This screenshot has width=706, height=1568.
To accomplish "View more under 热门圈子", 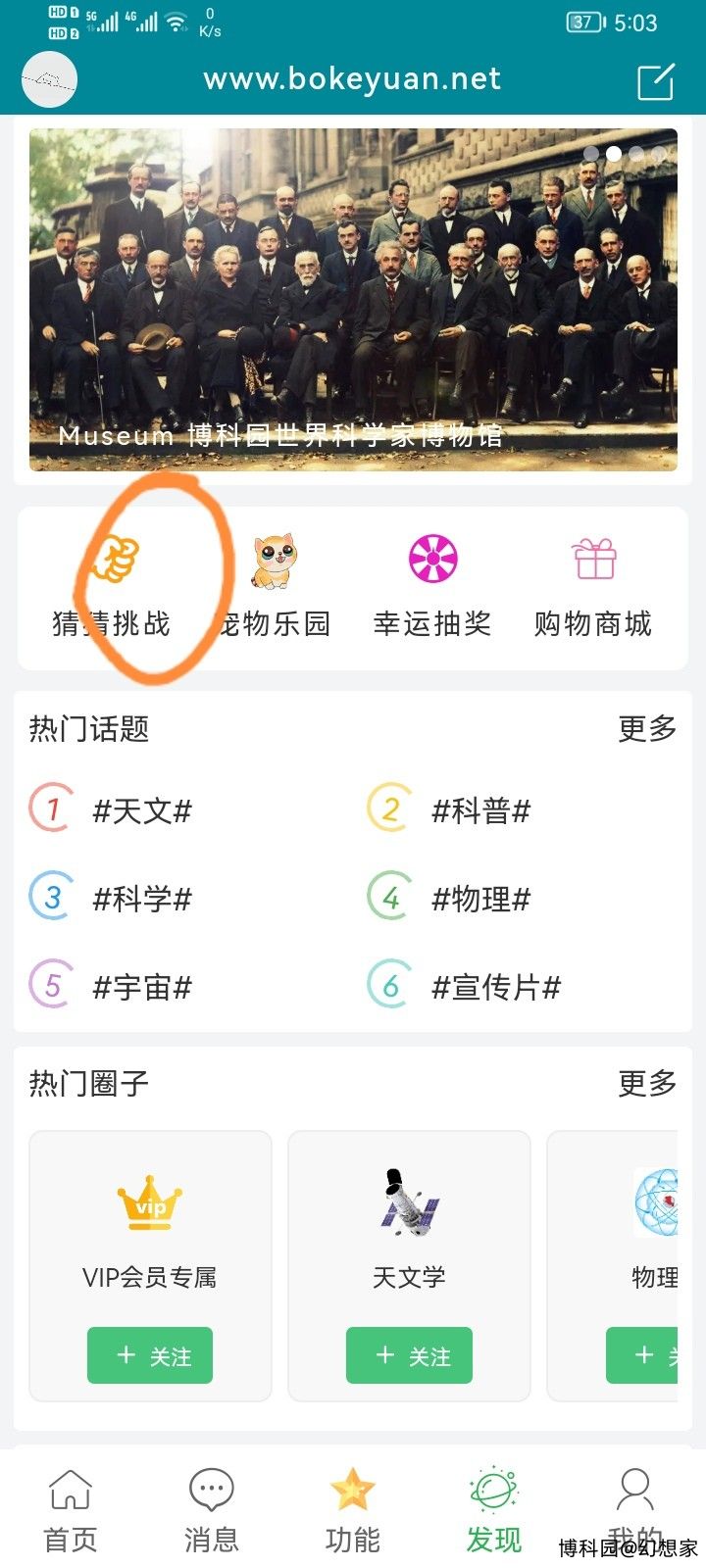I will tap(647, 1084).
